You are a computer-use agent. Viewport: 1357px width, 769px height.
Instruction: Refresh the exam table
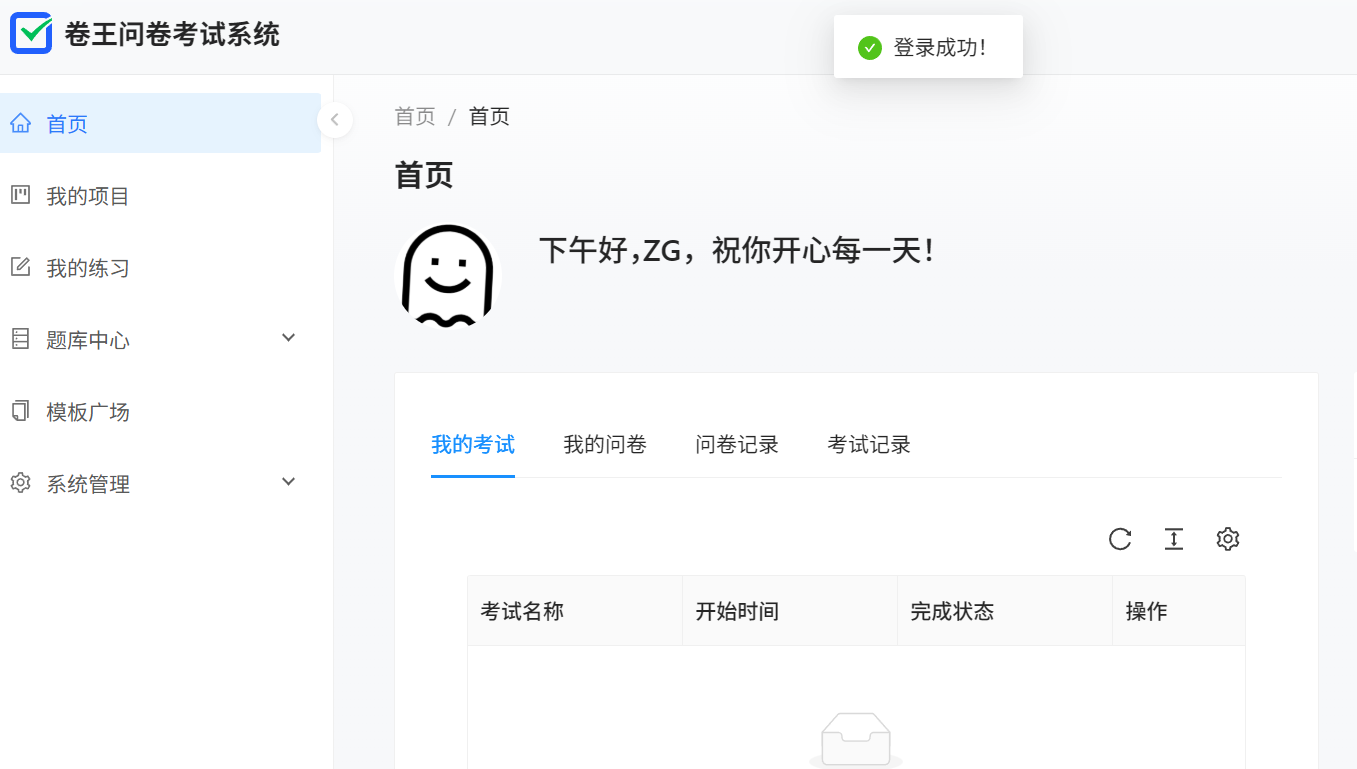click(x=1120, y=539)
